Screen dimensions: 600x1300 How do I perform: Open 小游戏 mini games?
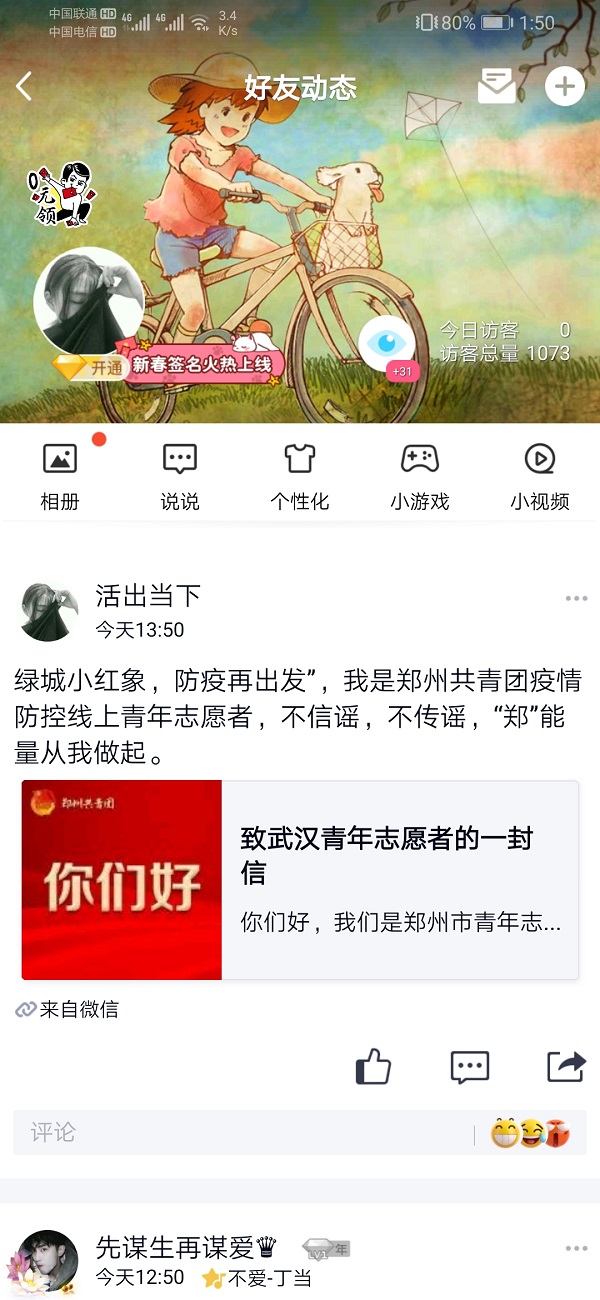(419, 476)
